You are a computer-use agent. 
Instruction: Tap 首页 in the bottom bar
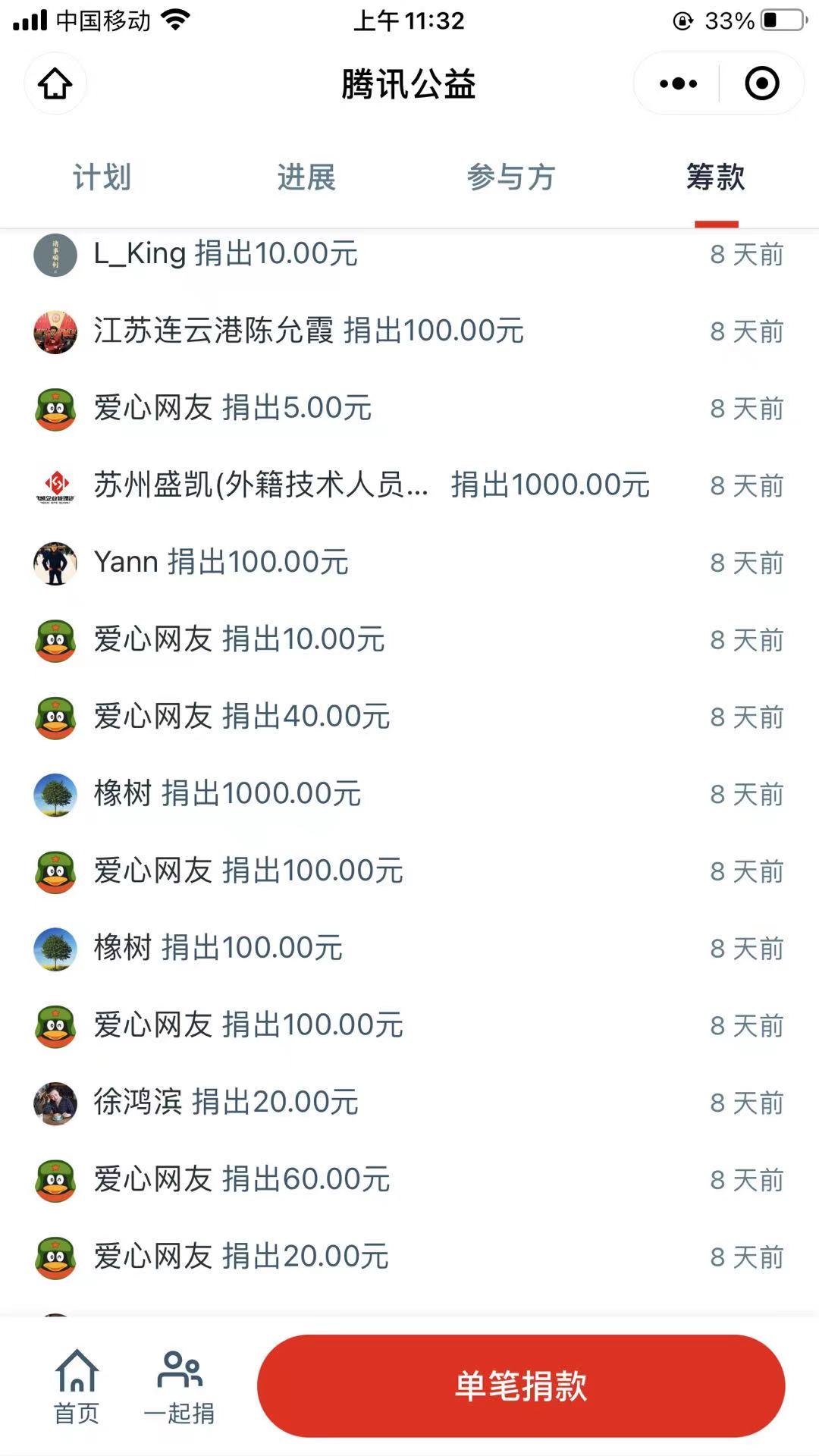click(x=77, y=1386)
